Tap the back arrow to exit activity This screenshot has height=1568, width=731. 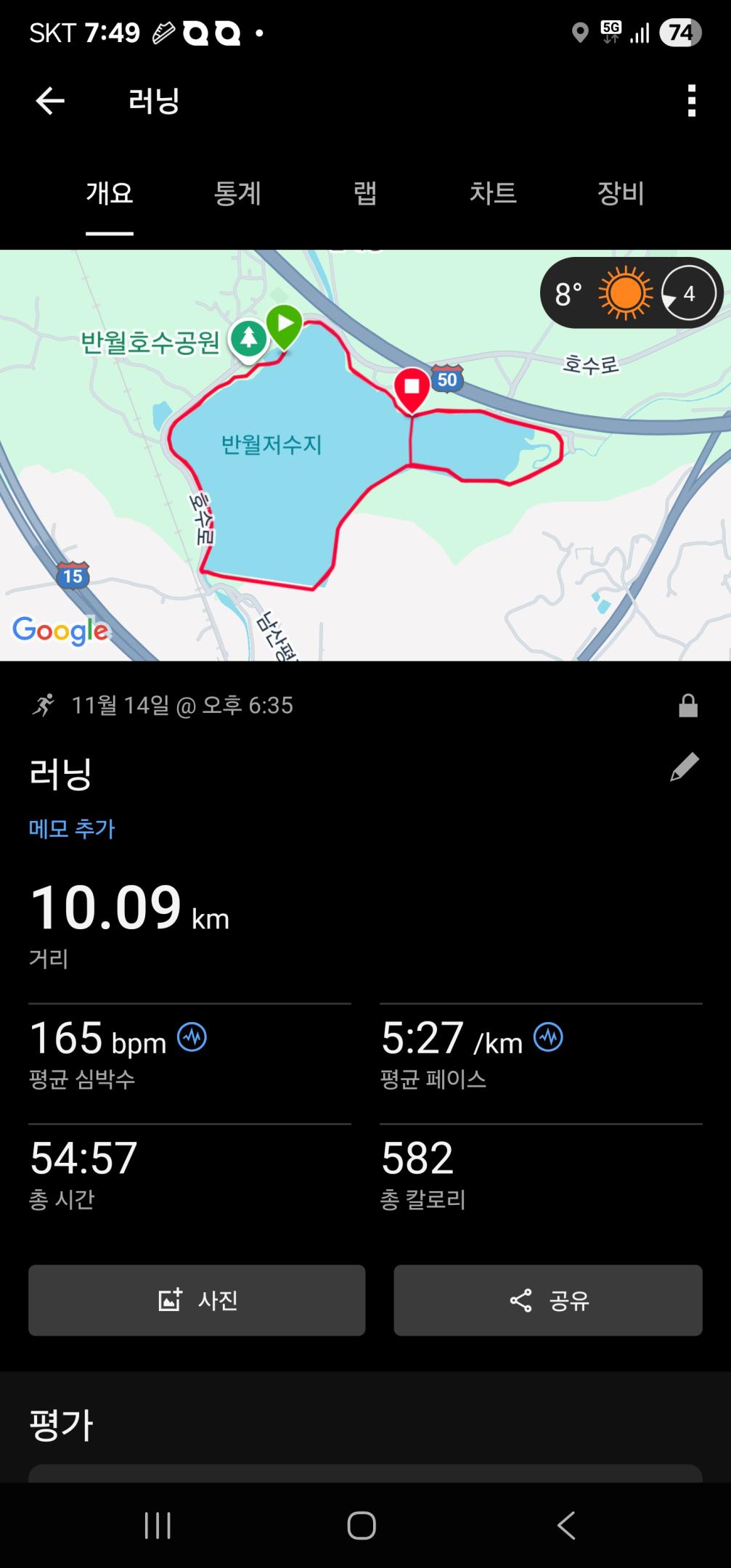pos(49,102)
